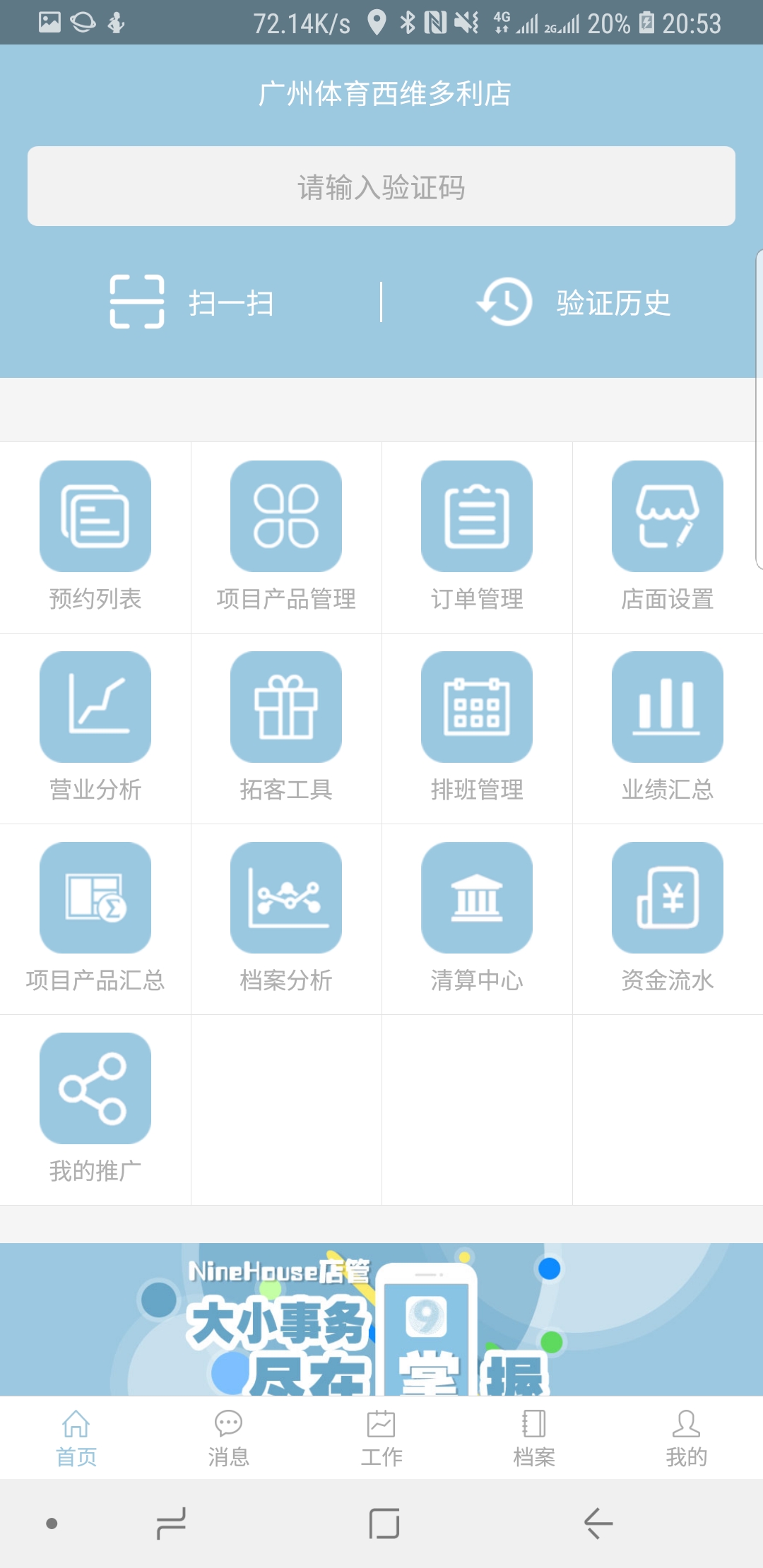Viewport: 763px width, 1568px height.
Task: Enter 清算中心
Action: [477, 919]
